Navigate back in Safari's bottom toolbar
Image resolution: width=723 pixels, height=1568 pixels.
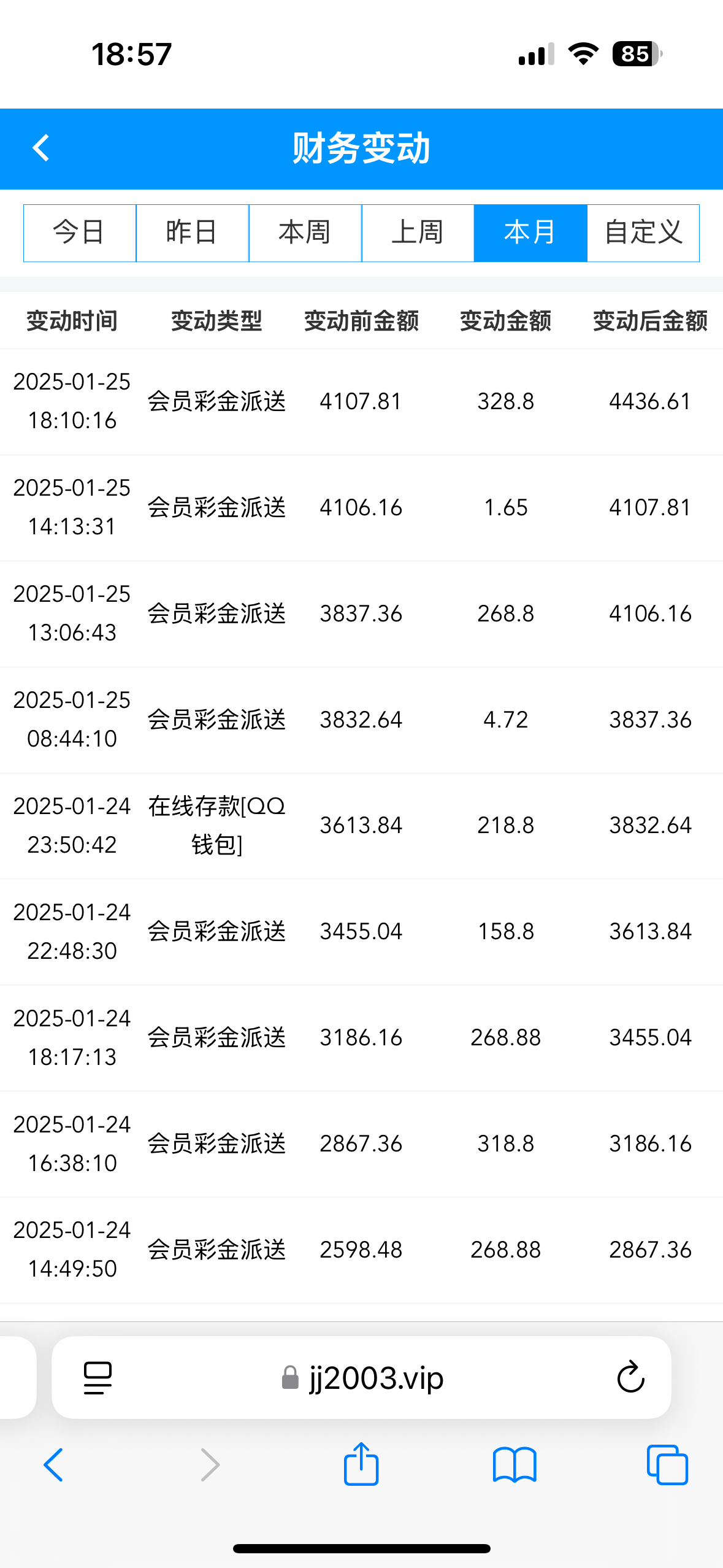54,1464
